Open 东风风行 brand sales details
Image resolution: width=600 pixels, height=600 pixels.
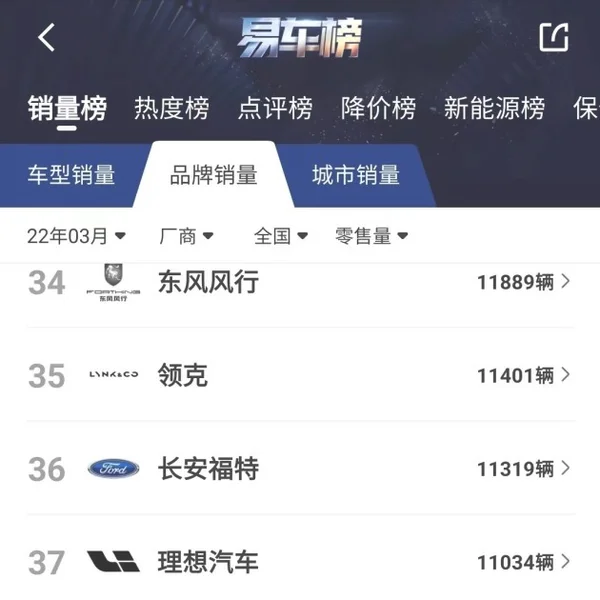pyautogui.click(x=300, y=283)
